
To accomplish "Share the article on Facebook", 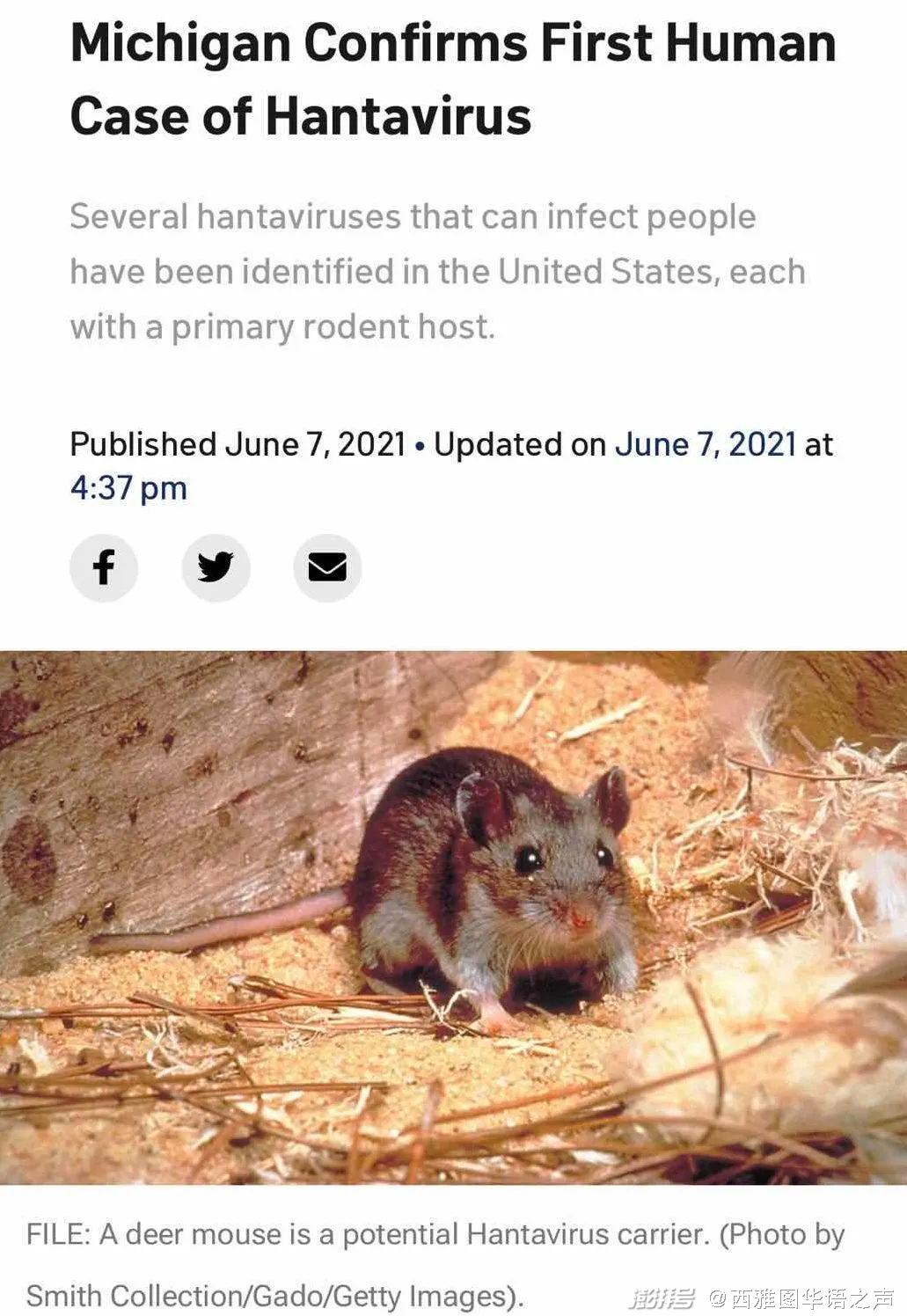I will coord(104,567).
